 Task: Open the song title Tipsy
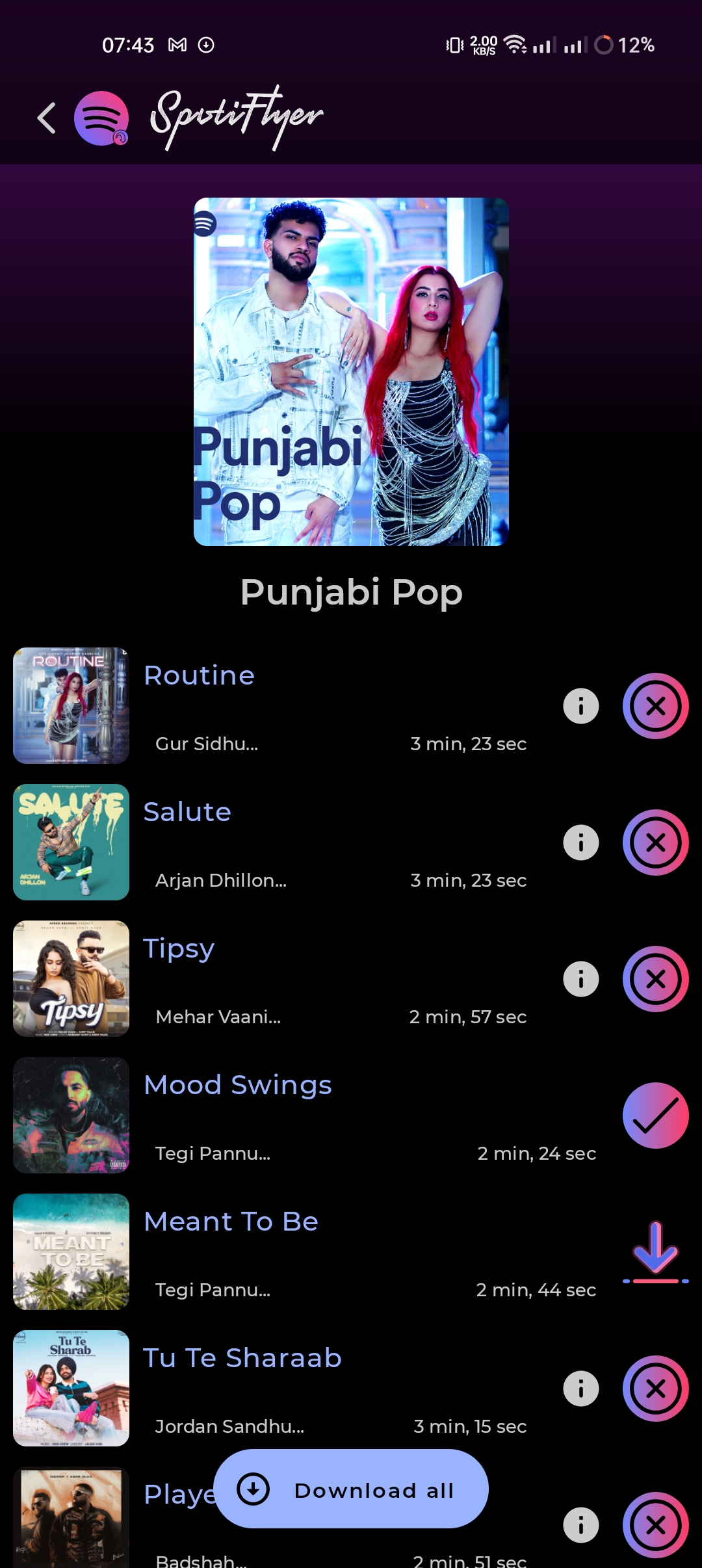click(179, 948)
